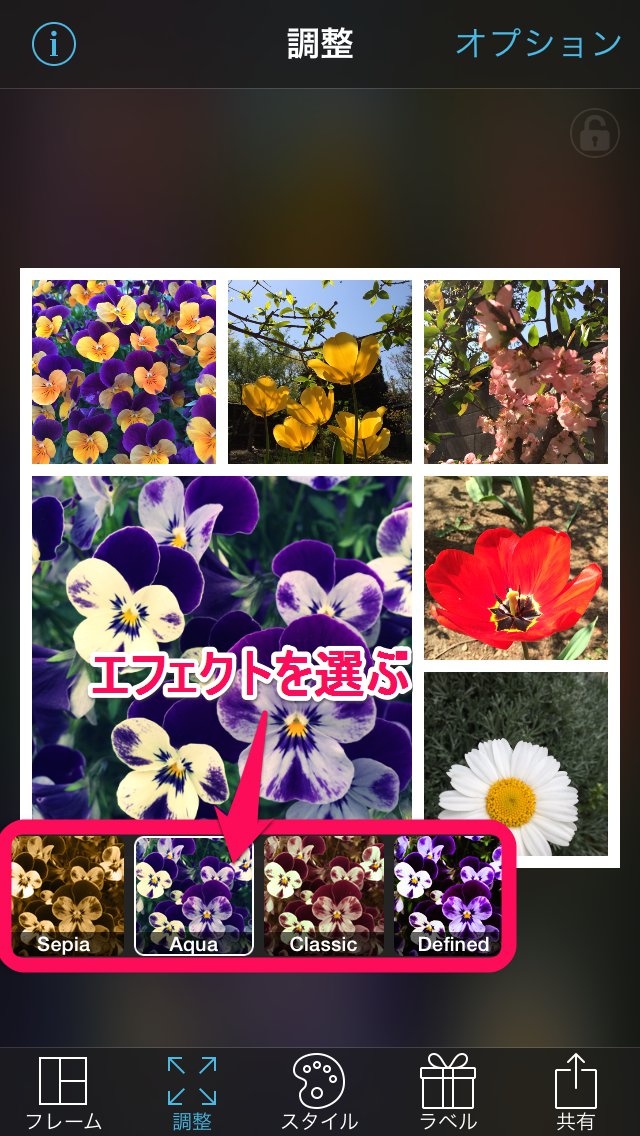Switch to the 調整 tab
The width and height of the screenshot is (640, 1136).
pyautogui.click(x=191, y=1092)
